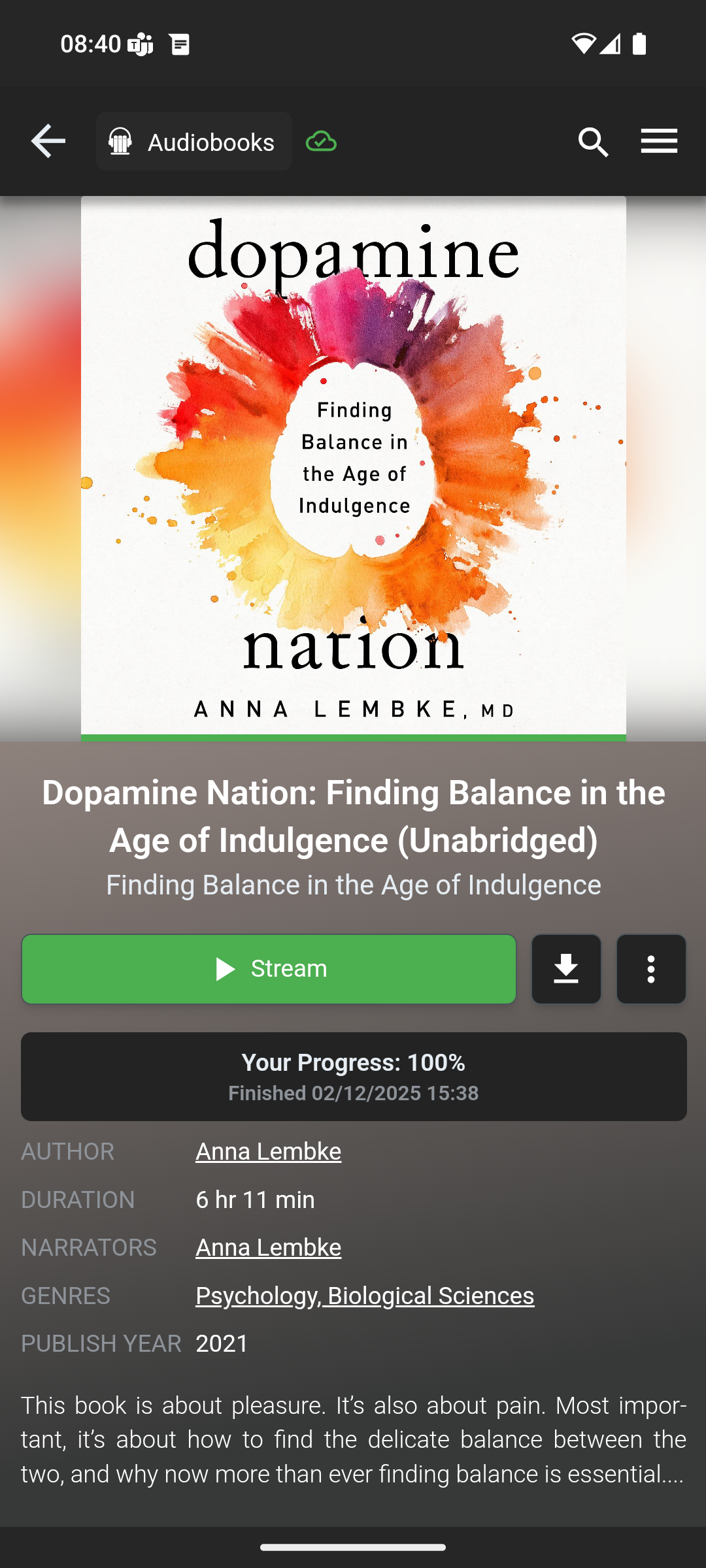The width and height of the screenshot is (706, 1568).
Task: Start streaming the audiobook
Action: pyautogui.click(x=269, y=969)
